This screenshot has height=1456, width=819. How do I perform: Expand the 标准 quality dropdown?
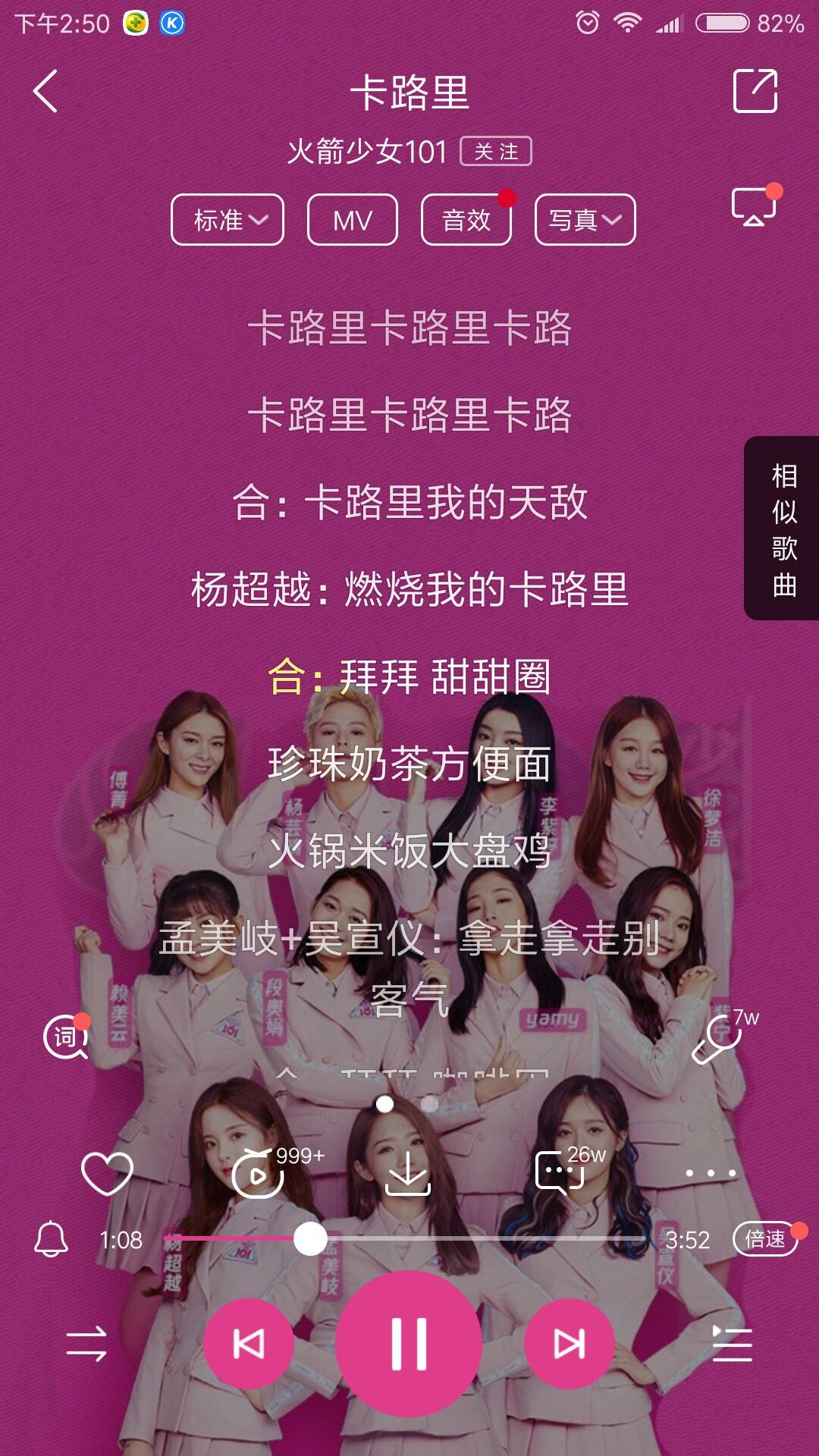(227, 220)
